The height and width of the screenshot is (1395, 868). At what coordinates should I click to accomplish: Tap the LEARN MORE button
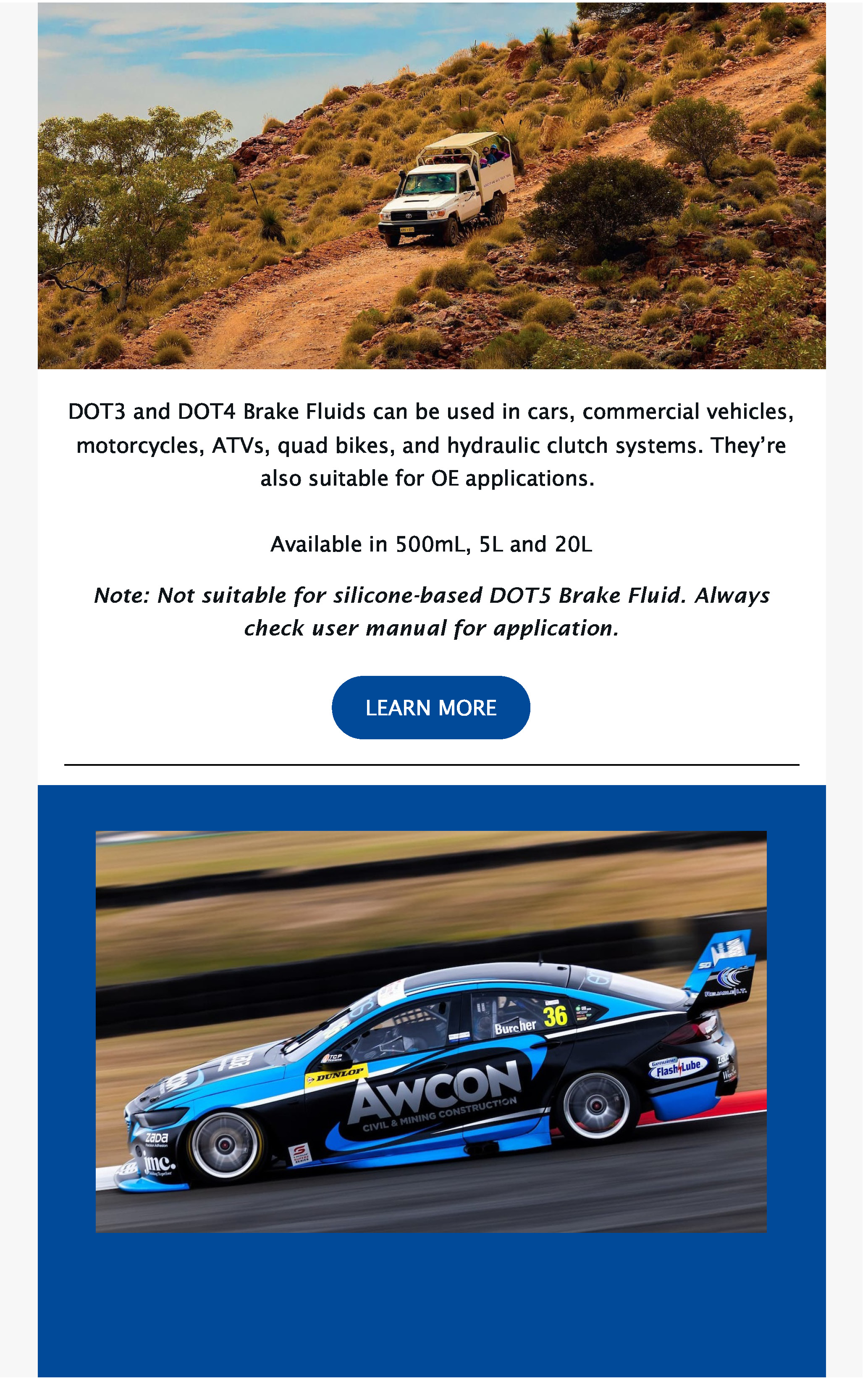click(x=430, y=707)
